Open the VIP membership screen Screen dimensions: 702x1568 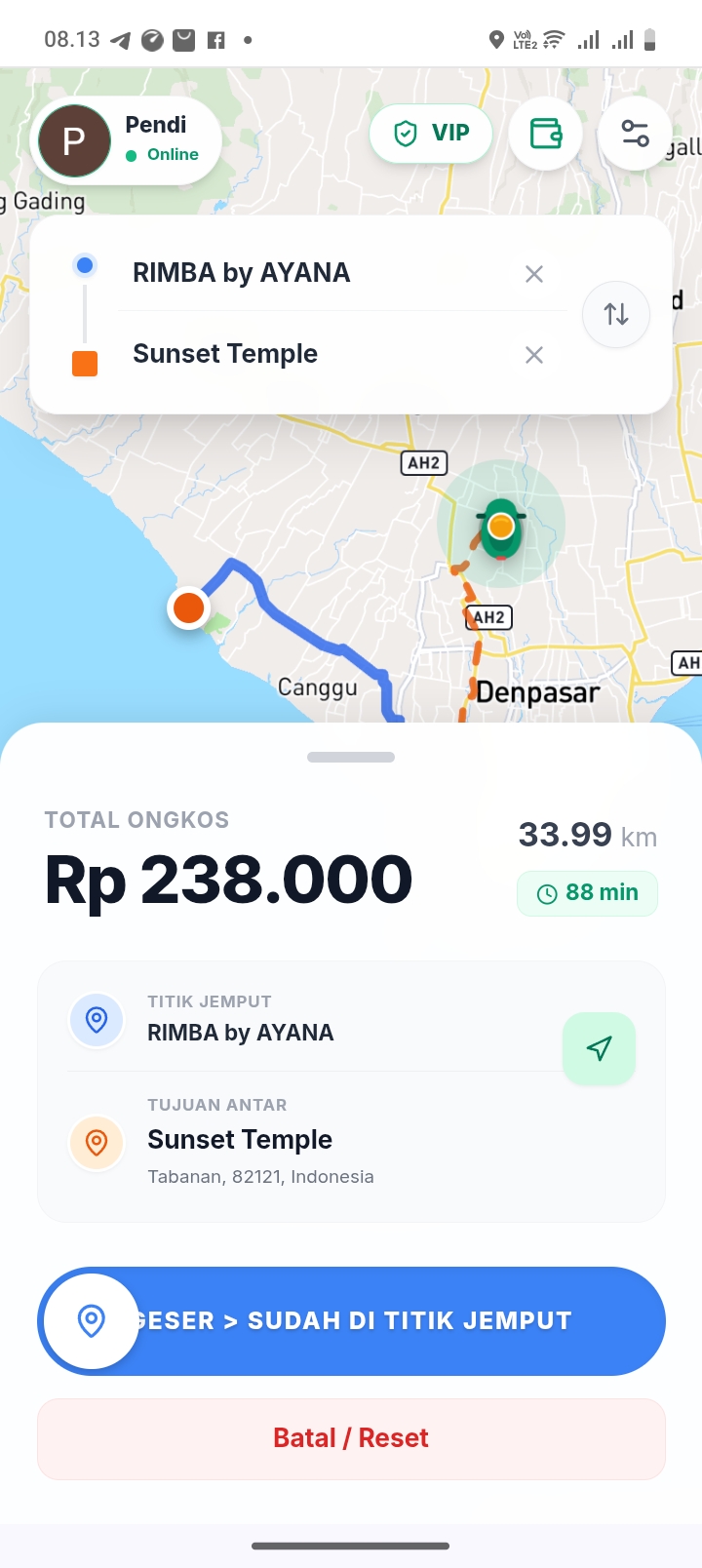(431, 134)
